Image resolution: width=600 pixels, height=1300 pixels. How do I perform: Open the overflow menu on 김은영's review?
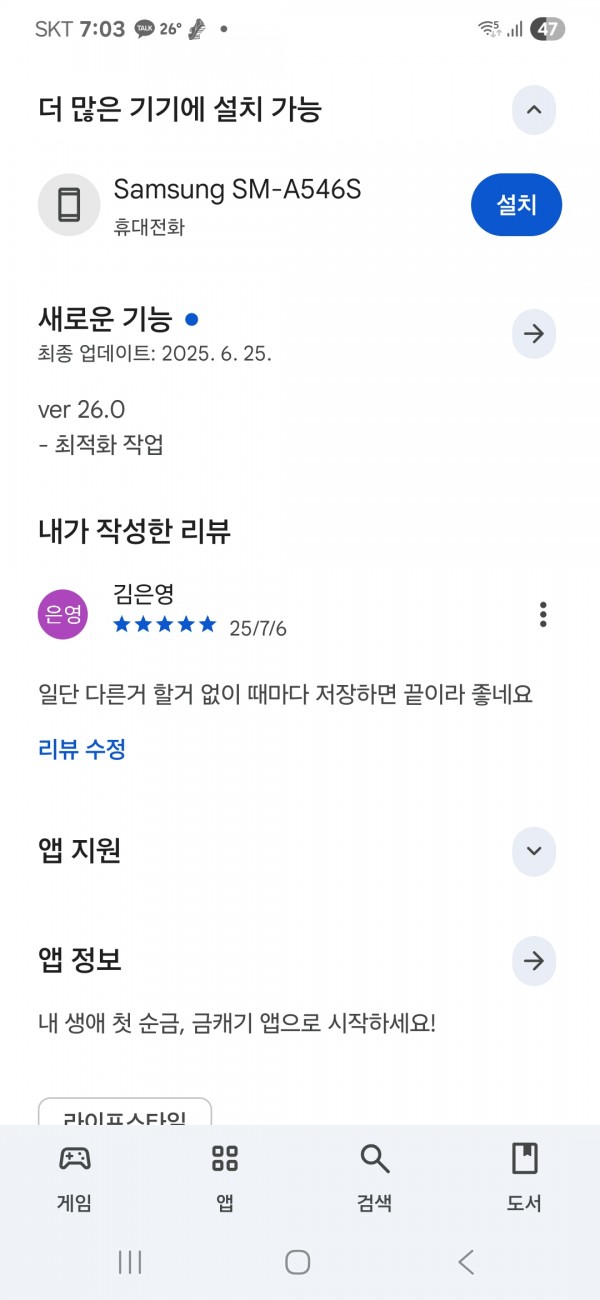tap(543, 614)
